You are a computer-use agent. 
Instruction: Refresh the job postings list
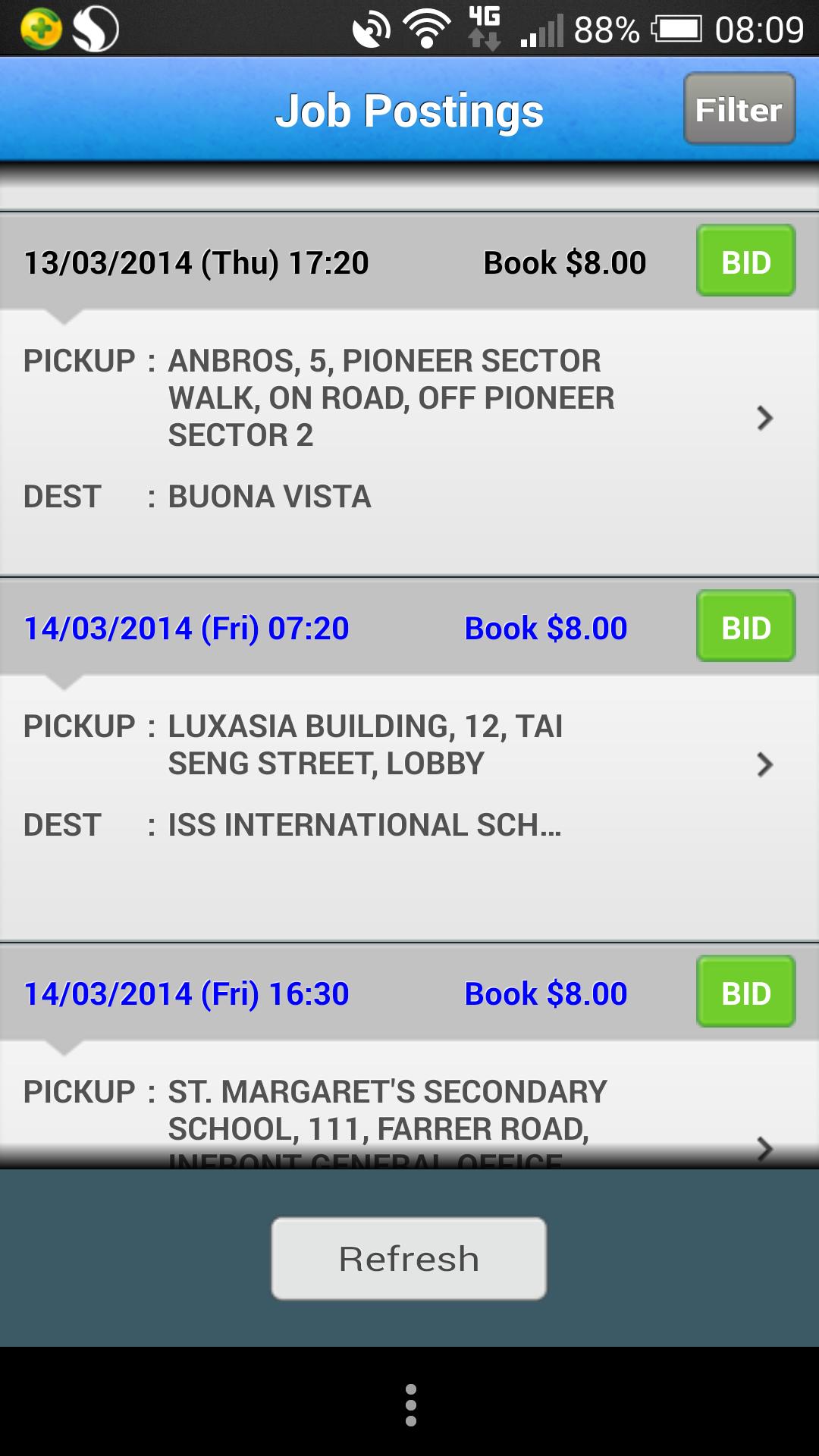409,1259
